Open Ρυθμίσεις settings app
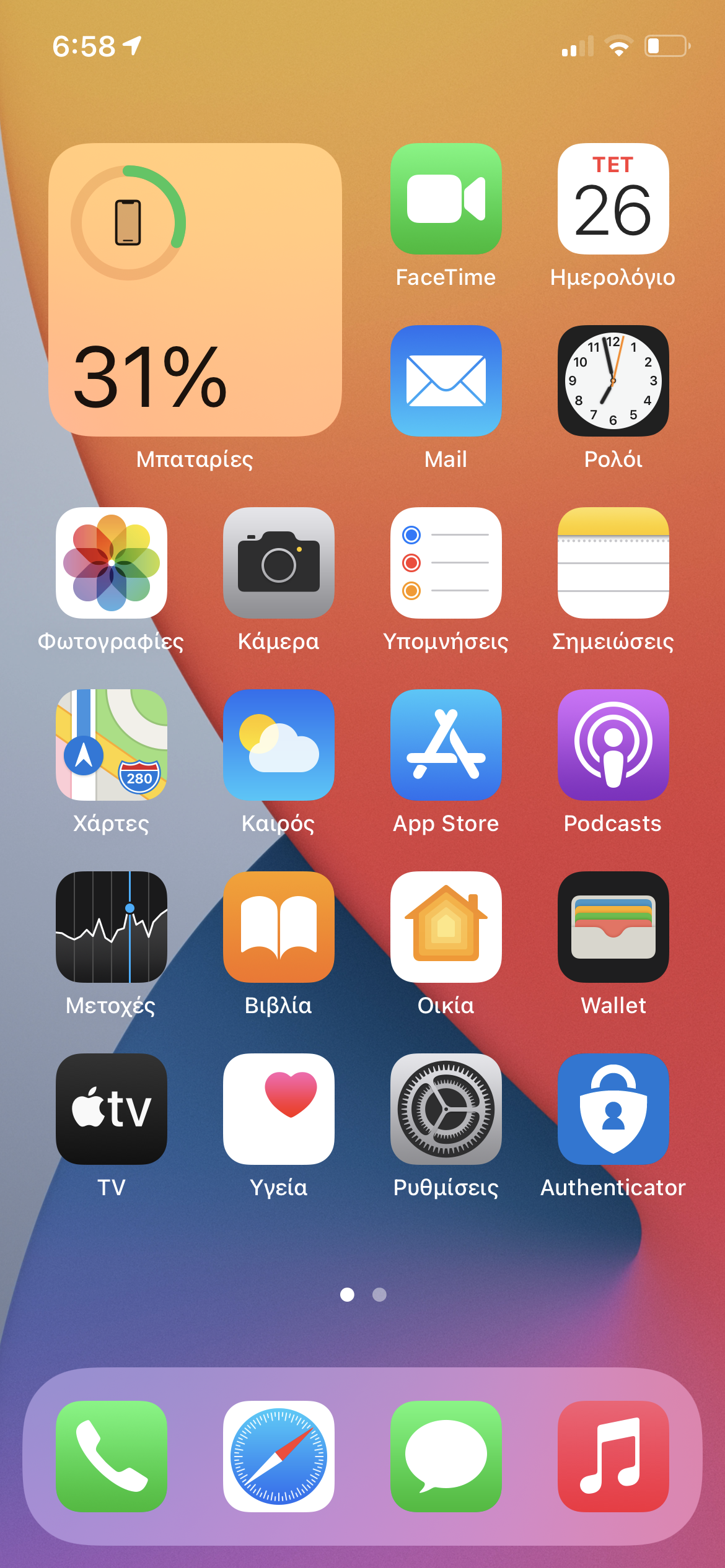 [x=446, y=1109]
